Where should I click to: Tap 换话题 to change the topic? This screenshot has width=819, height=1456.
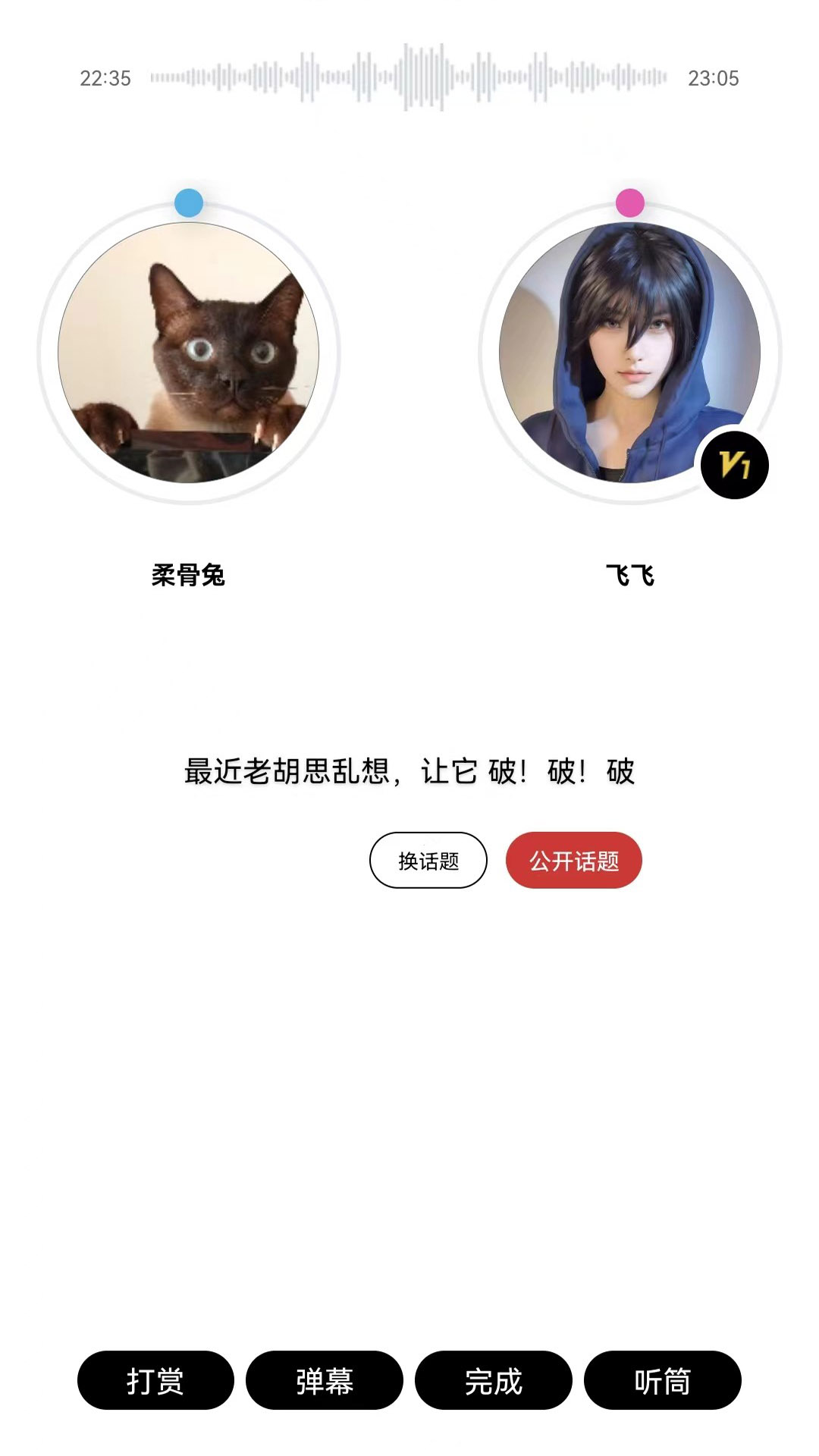tap(429, 859)
